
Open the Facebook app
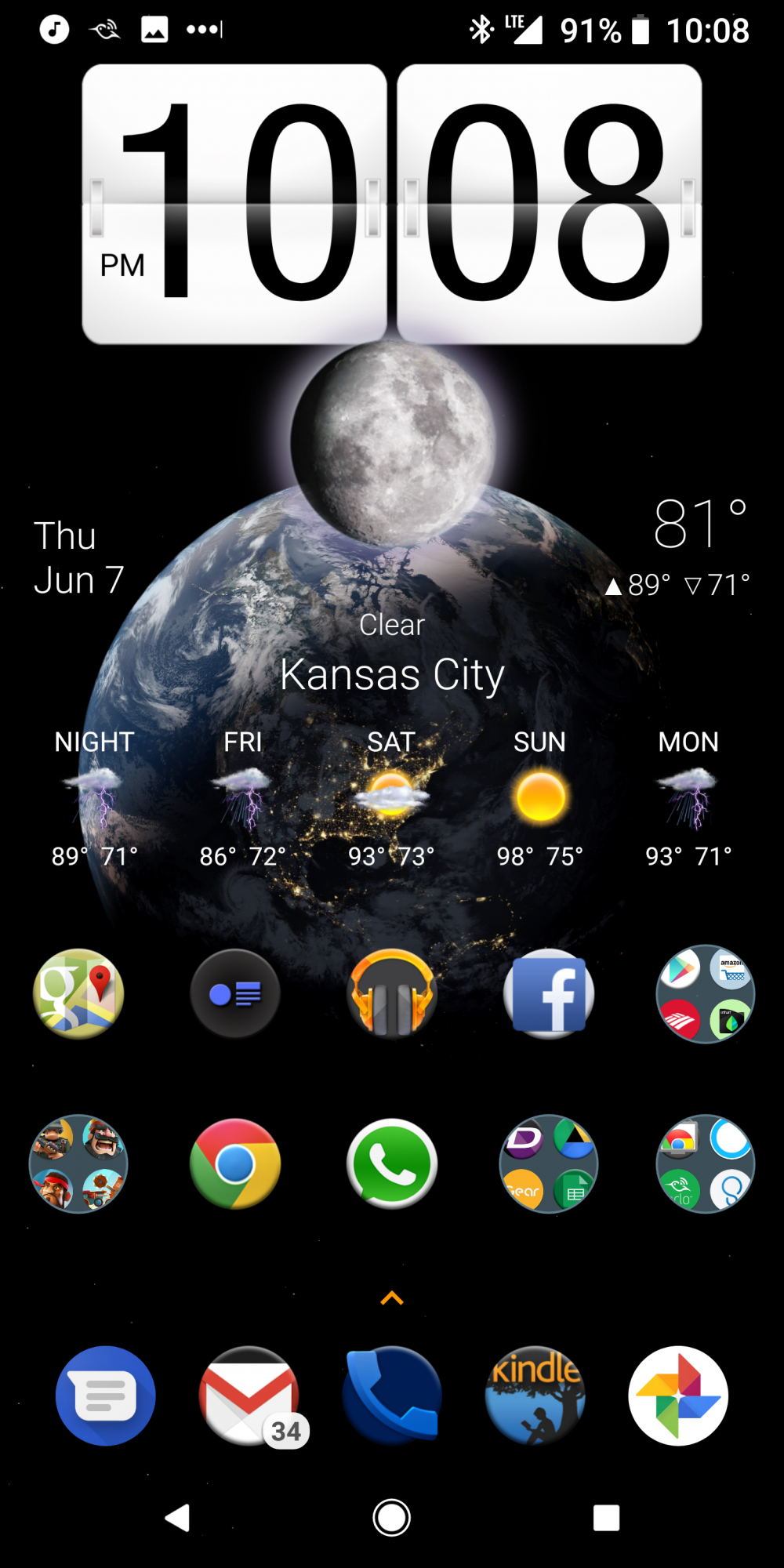click(549, 994)
